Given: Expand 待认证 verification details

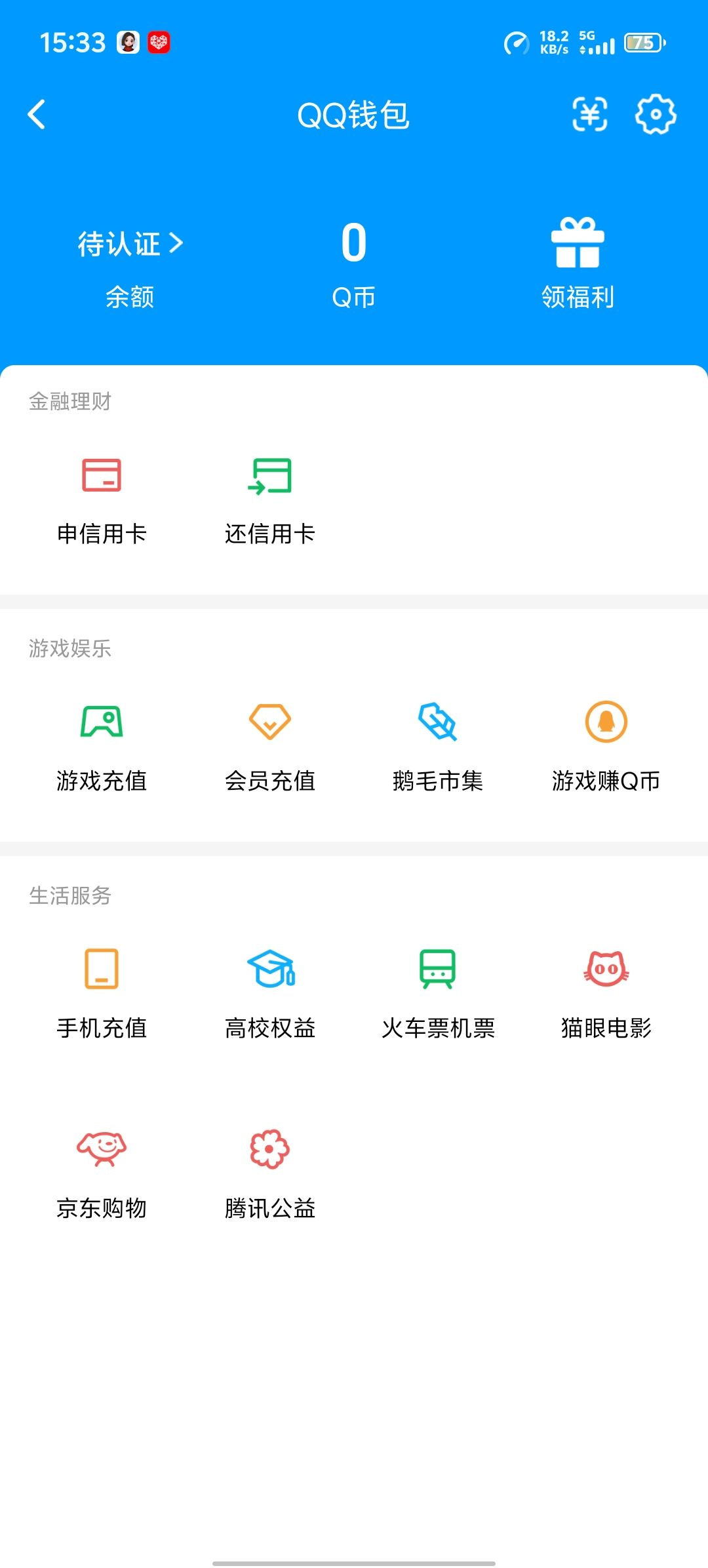Looking at the screenshot, I should point(128,244).
